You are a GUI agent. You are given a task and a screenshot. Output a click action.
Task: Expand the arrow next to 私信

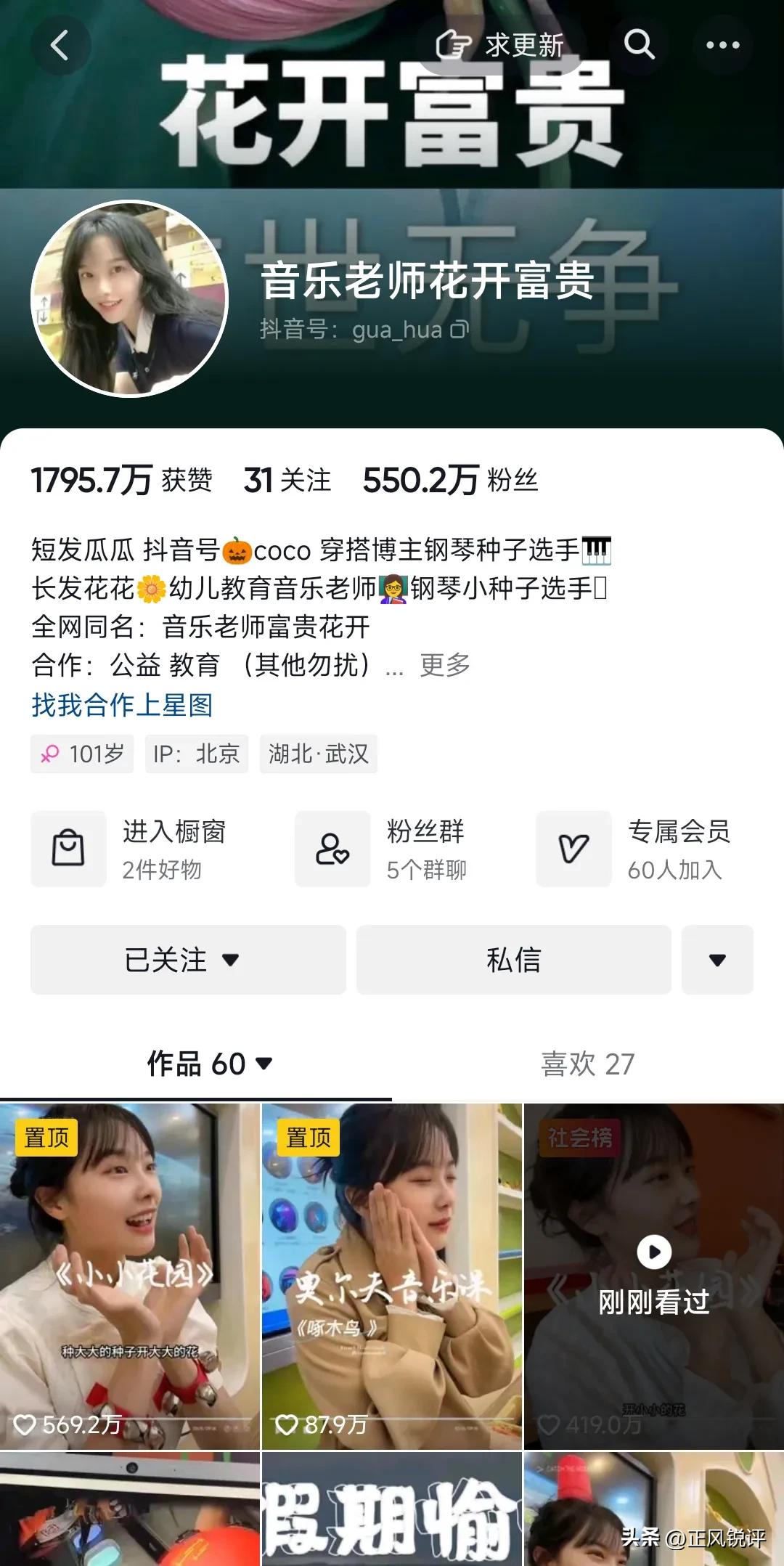click(717, 960)
